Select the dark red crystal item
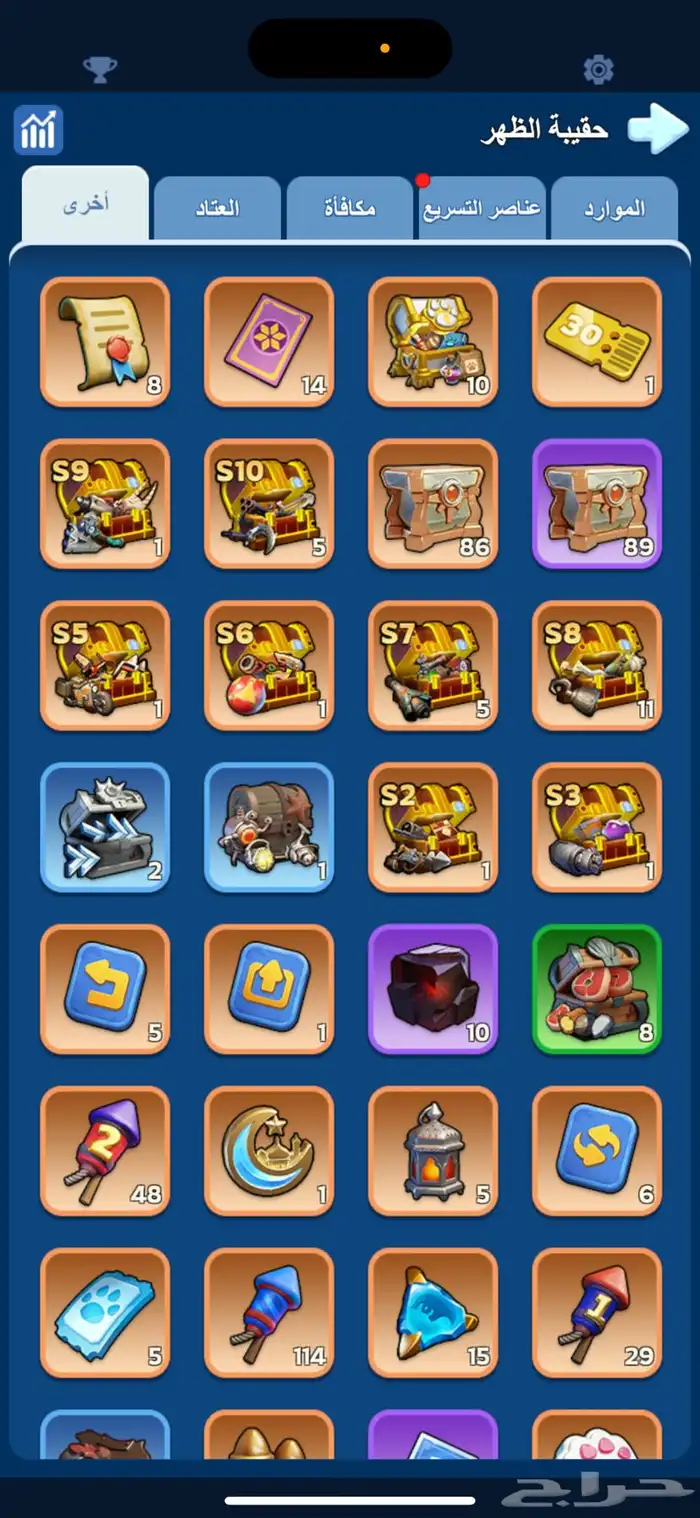The height and width of the screenshot is (1518, 700). tap(433, 990)
